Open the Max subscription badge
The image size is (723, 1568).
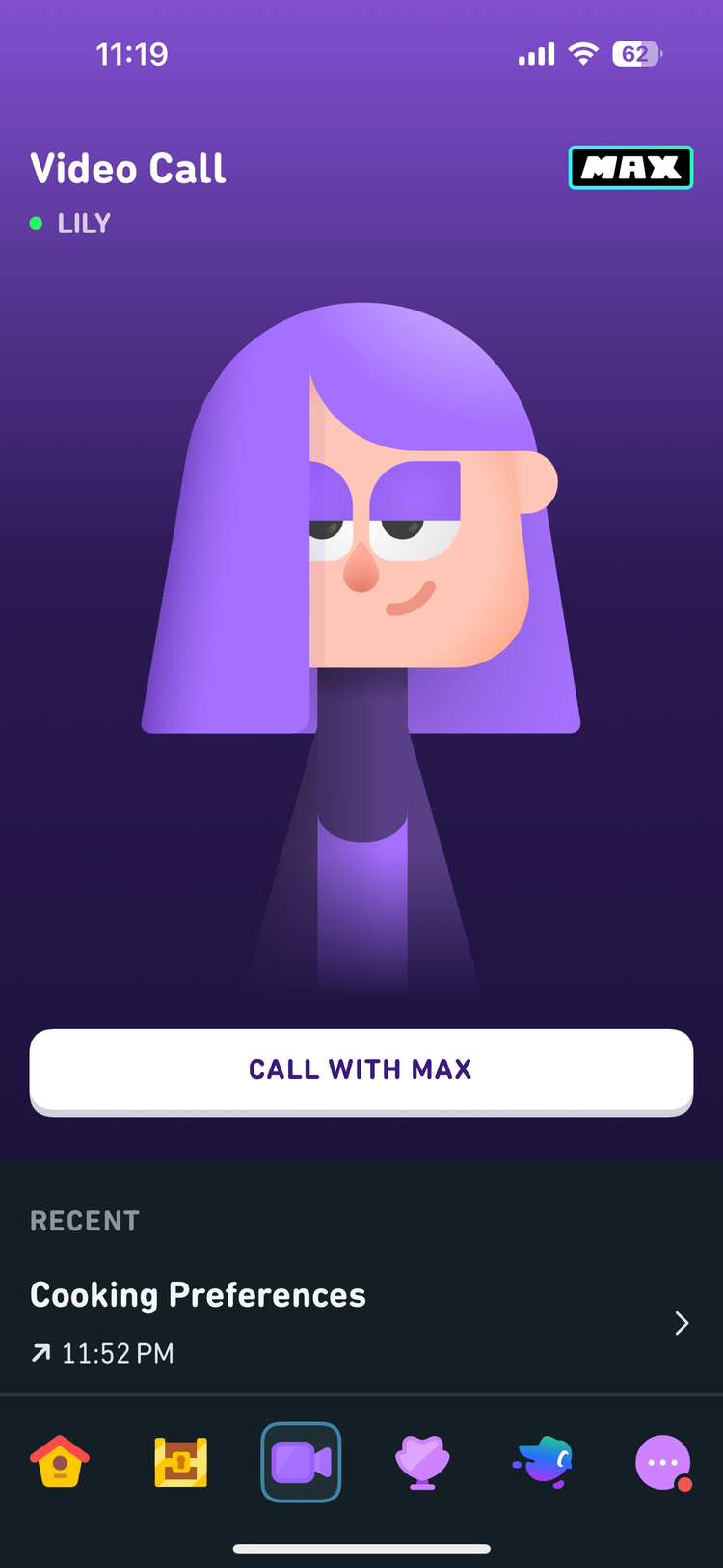[x=630, y=168]
